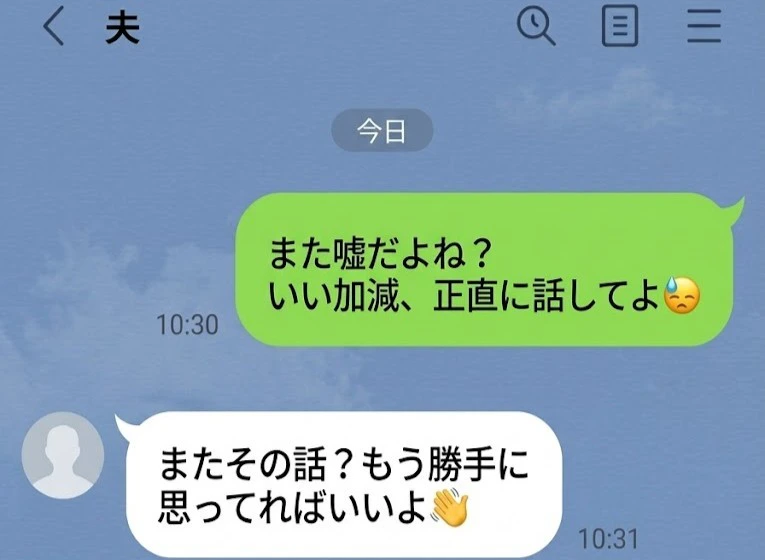Tap the husband's profile avatar
The image size is (765, 560).
click(63, 455)
